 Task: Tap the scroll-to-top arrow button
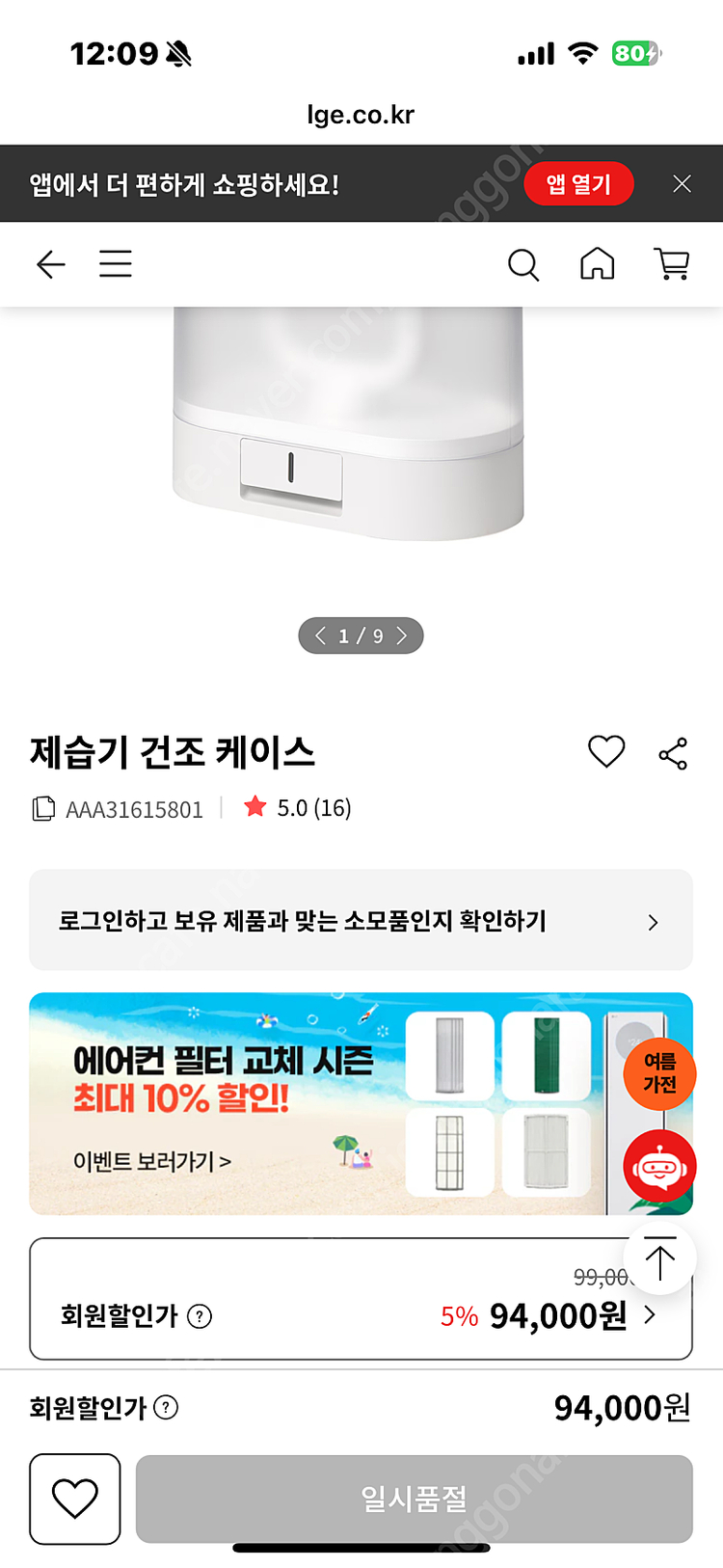[659, 1257]
